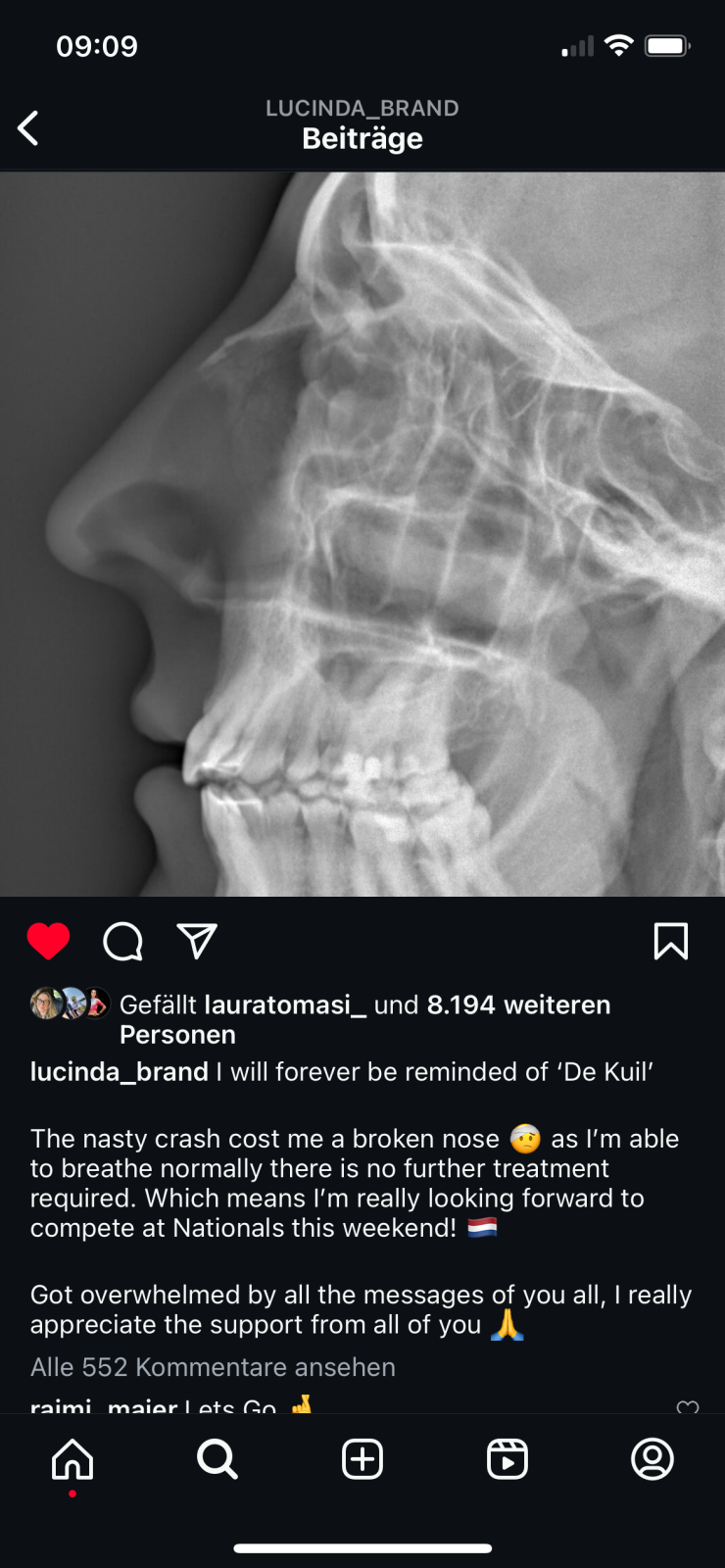Go back to the previous screen

pyautogui.click(x=29, y=128)
